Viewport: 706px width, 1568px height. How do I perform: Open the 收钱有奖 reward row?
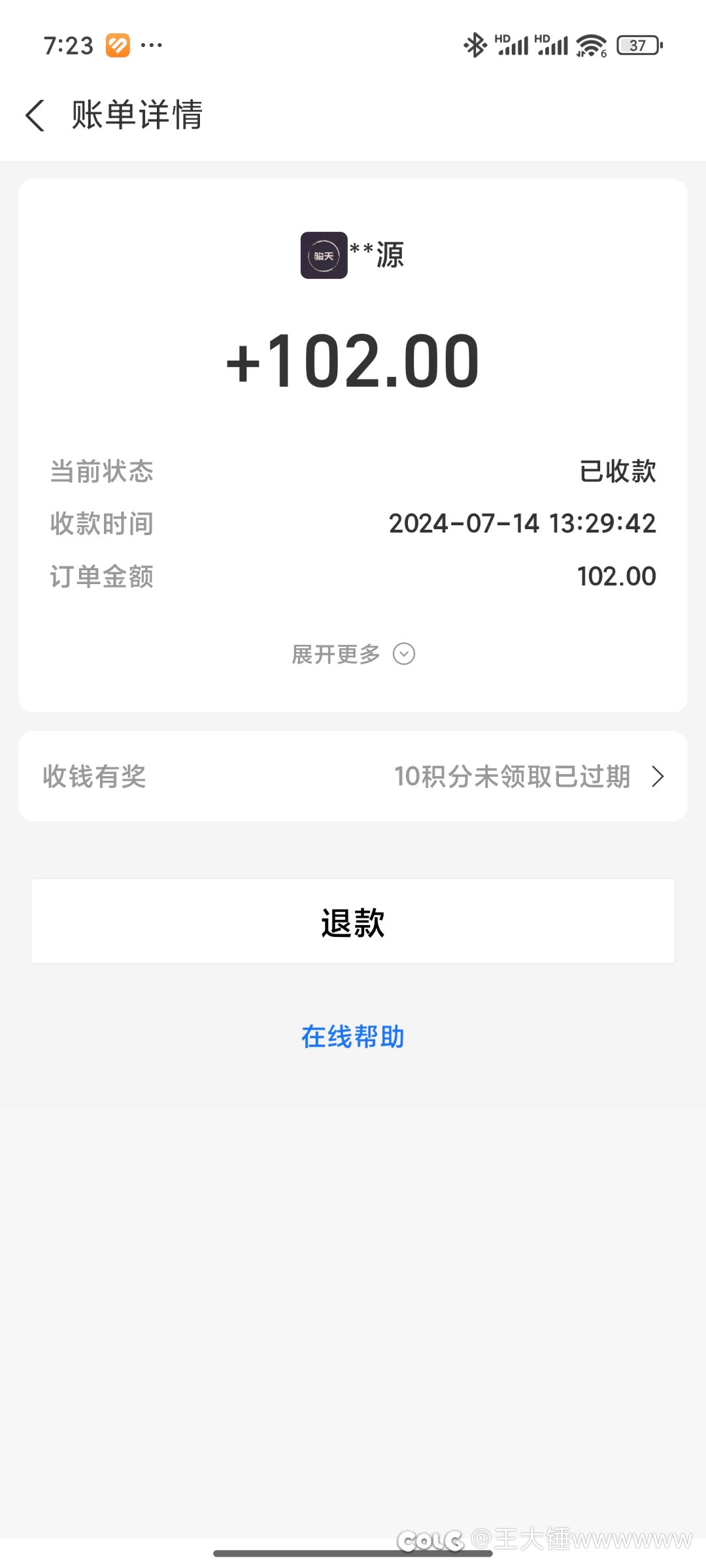point(353,776)
